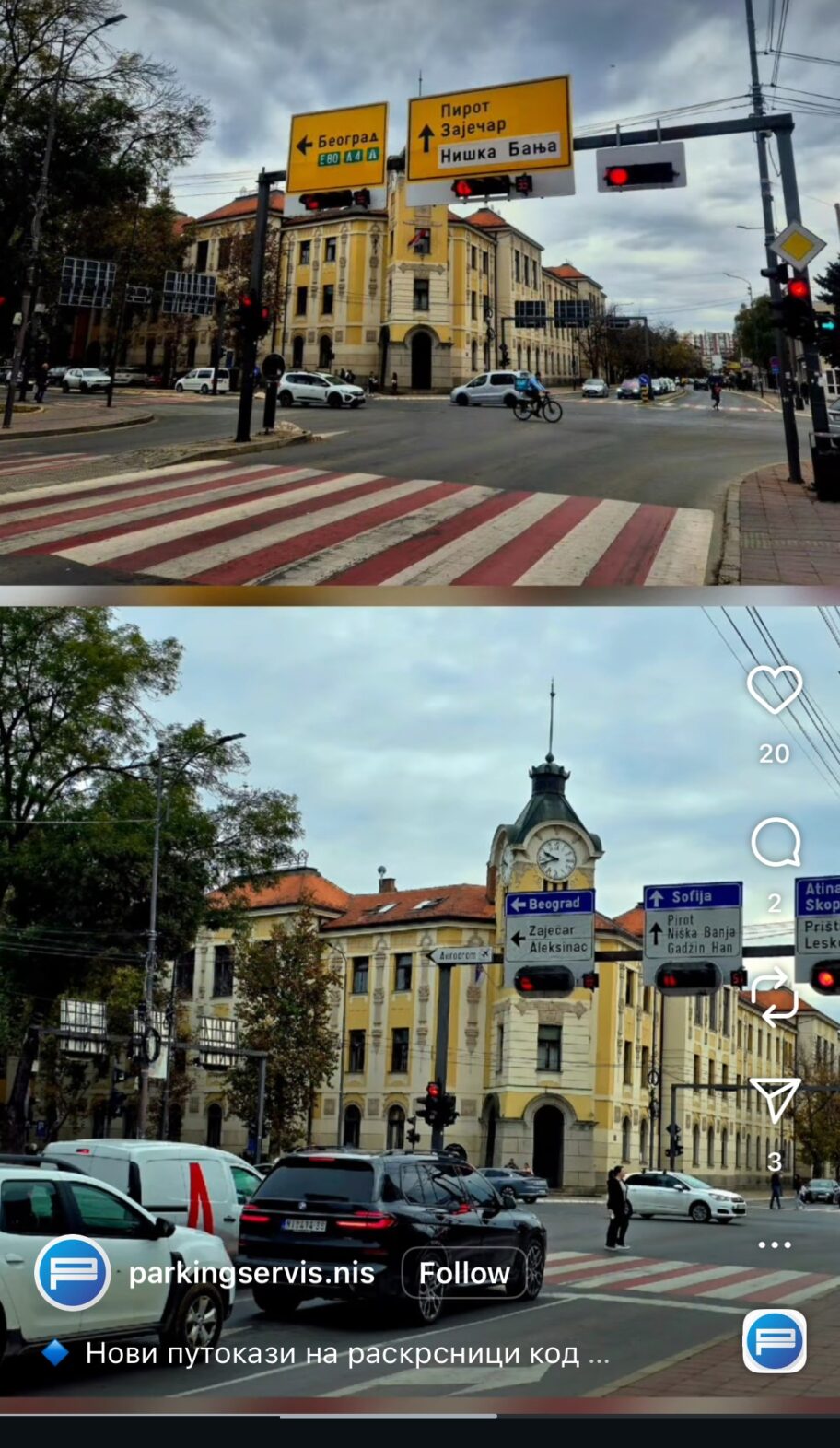The height and width of the screenshot is (1448, 840).
Task: Share the reel via the send icon
Action: click(x=774, y=1099)
